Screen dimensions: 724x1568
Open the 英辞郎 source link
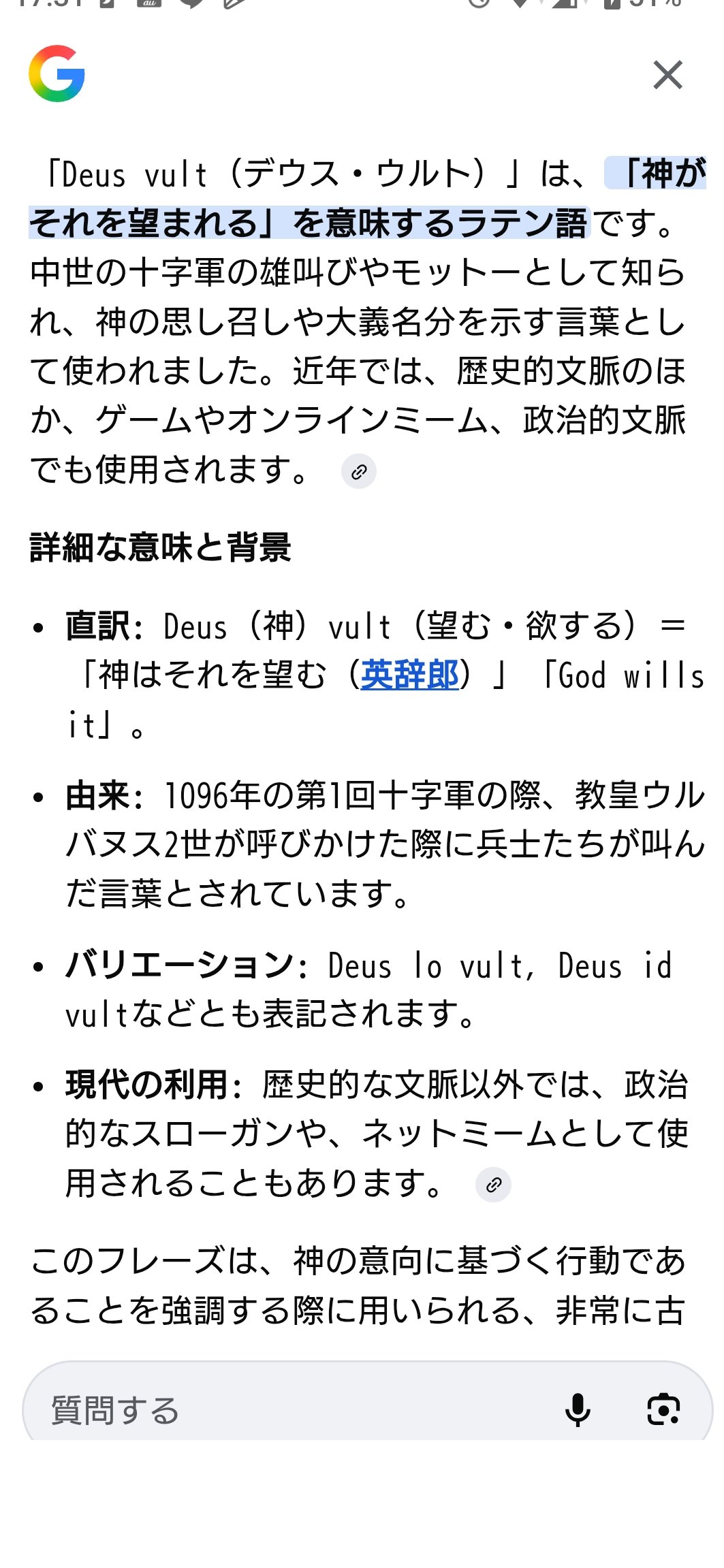[x=409, y=675]
